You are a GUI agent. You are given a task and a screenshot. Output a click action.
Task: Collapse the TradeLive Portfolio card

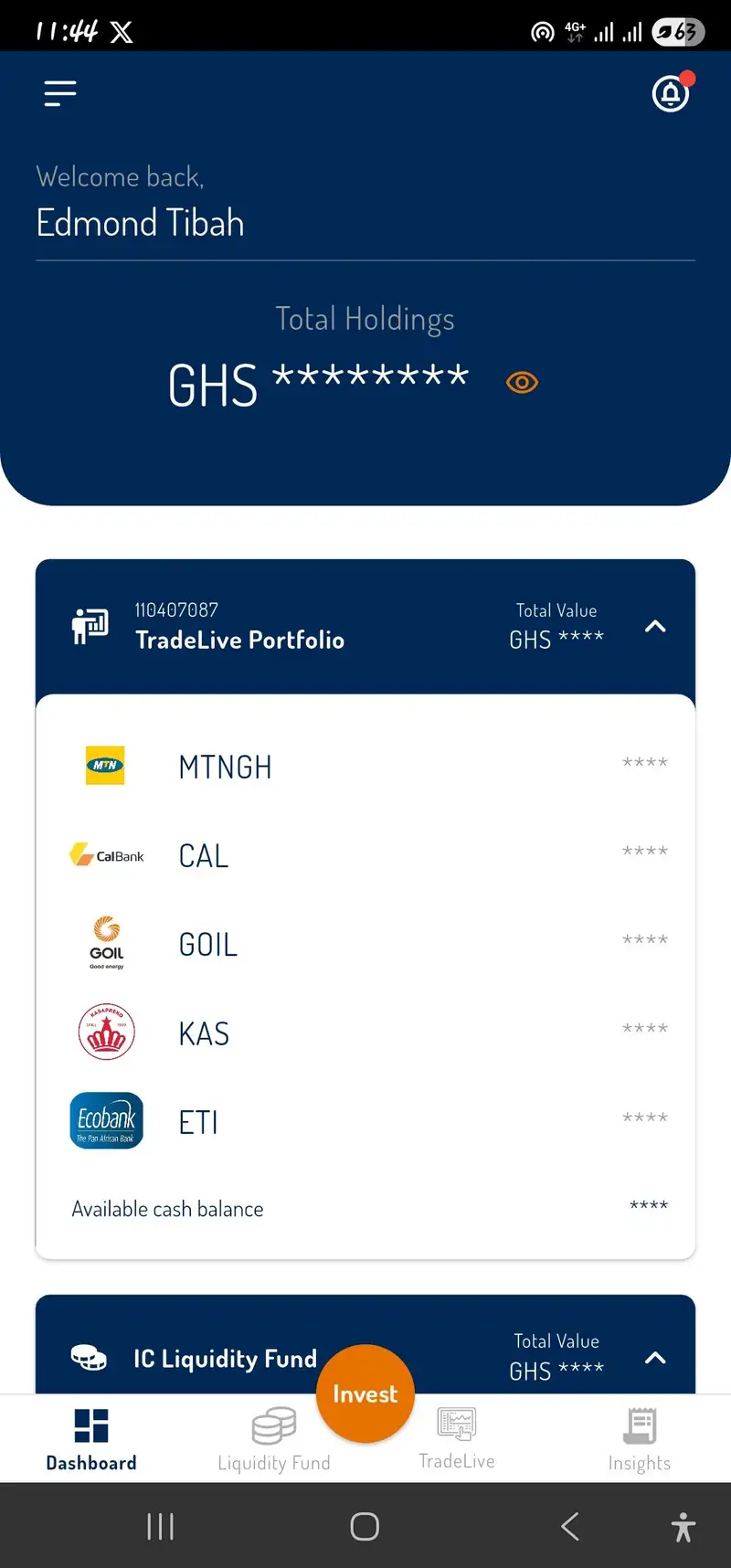(655, 627)
